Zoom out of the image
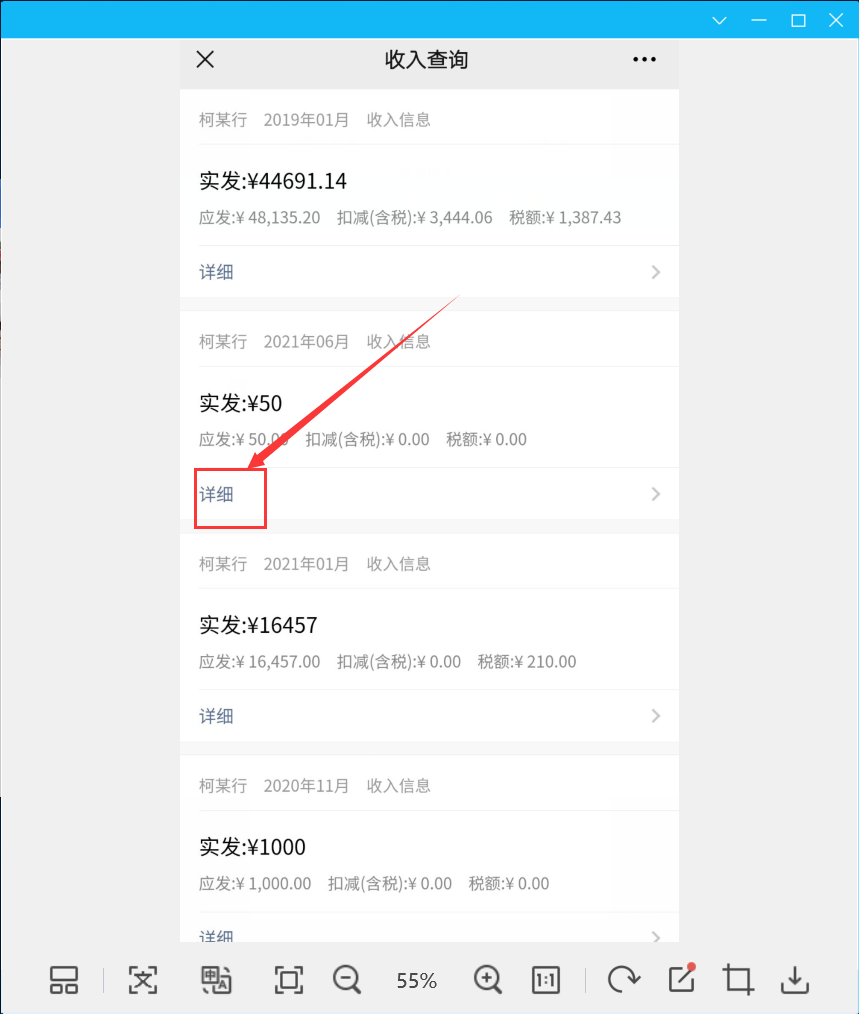This screenshot has width=859, height=1014. point(347,980)
